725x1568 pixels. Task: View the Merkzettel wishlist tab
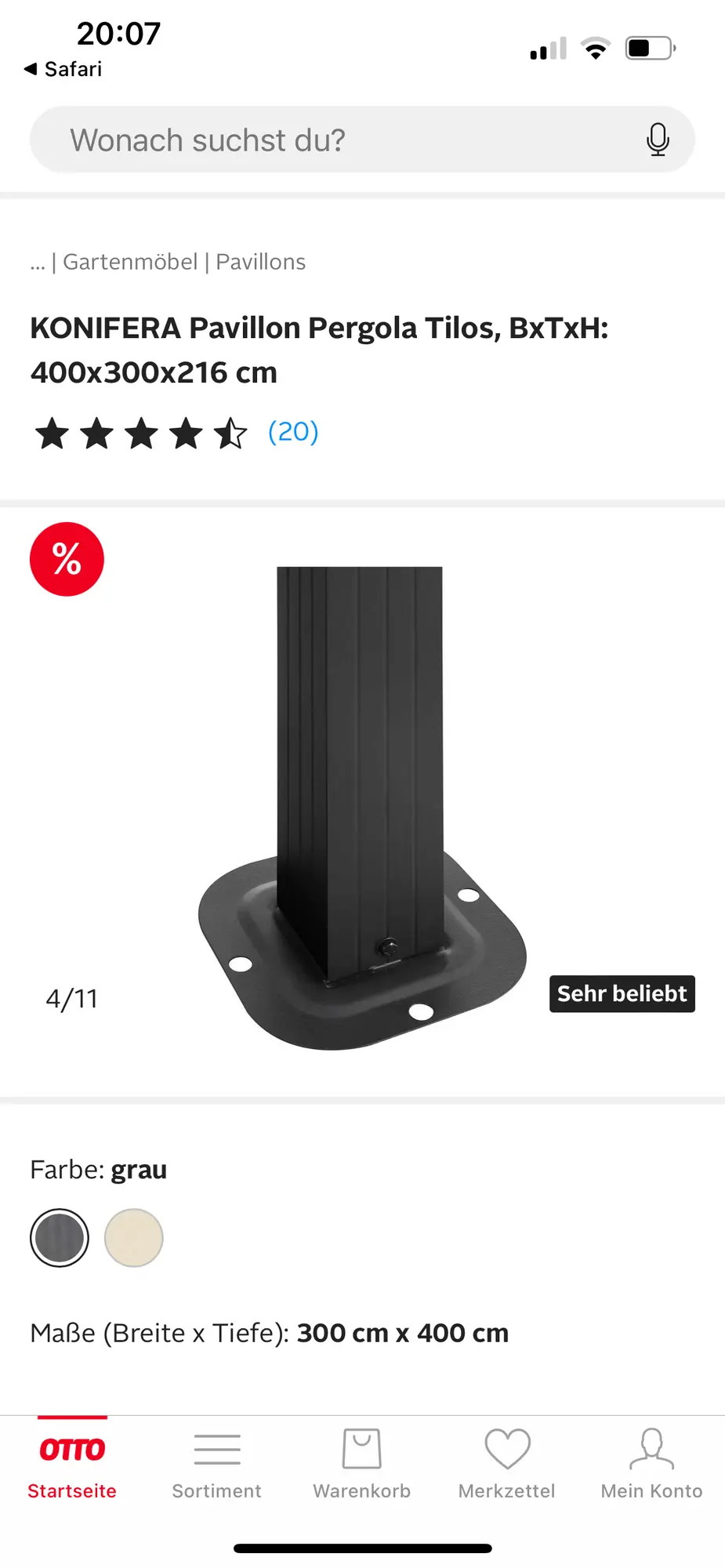pyautogui.click(x=507, y=1462)
